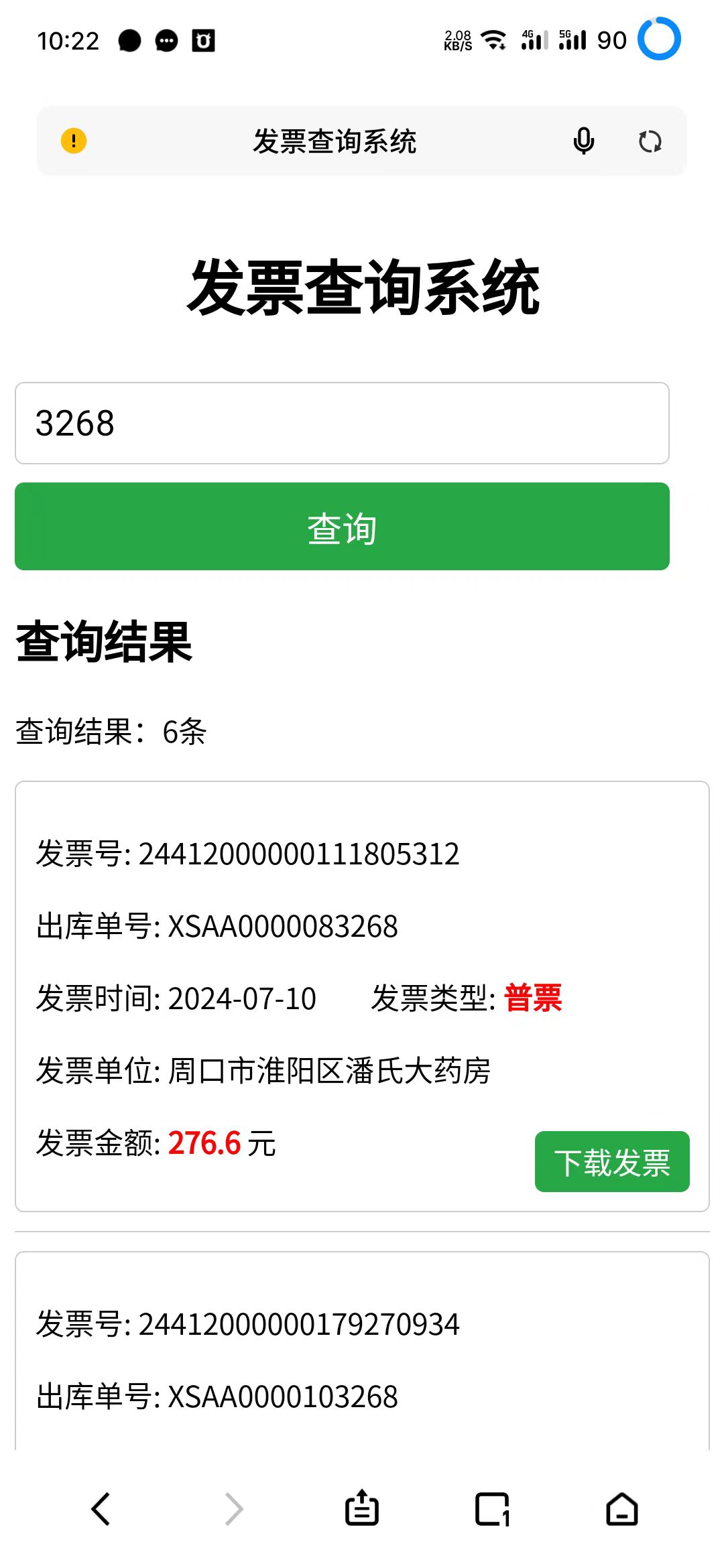
Task: Tap the home icon in the bottom bar
Action: tap(621, 1509)
